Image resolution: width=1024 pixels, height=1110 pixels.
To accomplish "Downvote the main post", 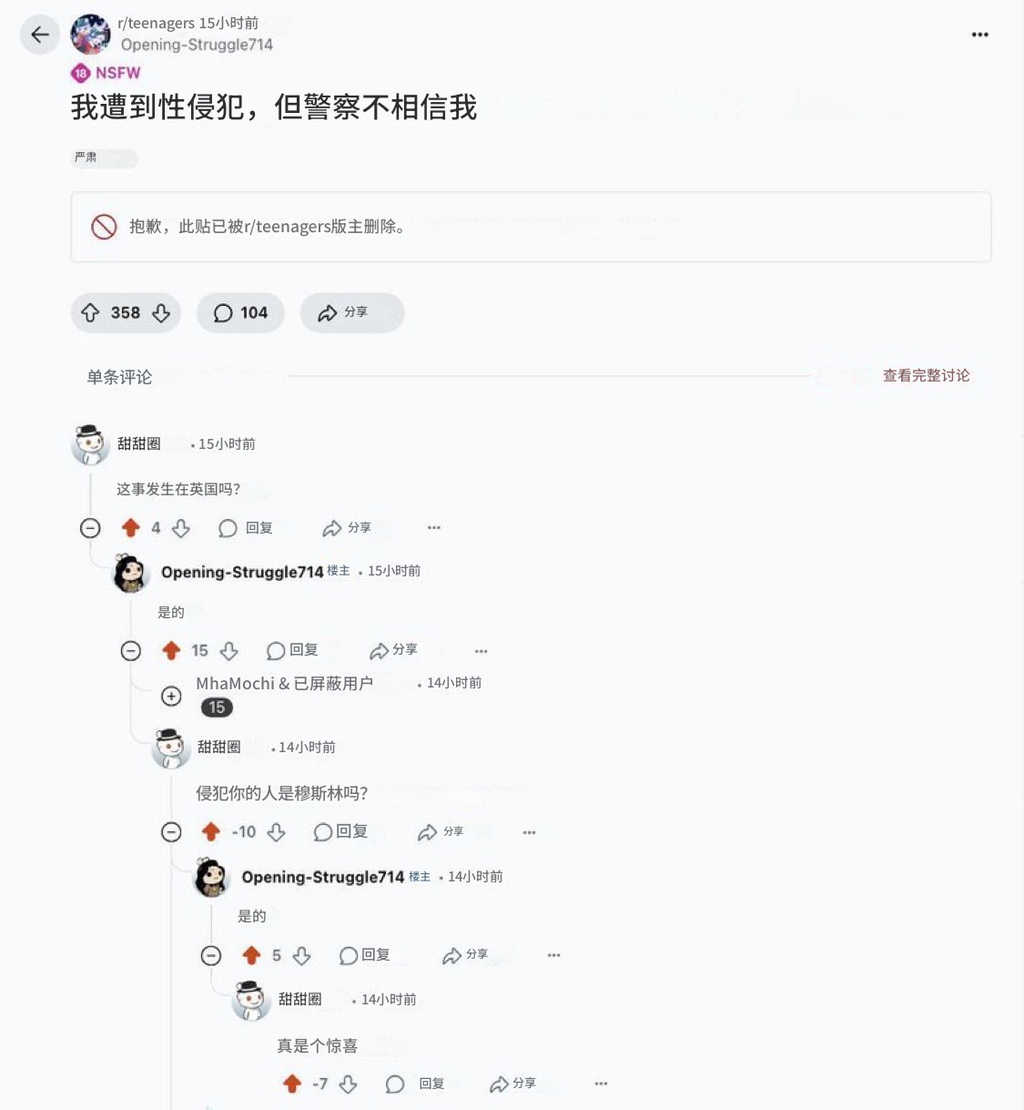I will [161, 313].
